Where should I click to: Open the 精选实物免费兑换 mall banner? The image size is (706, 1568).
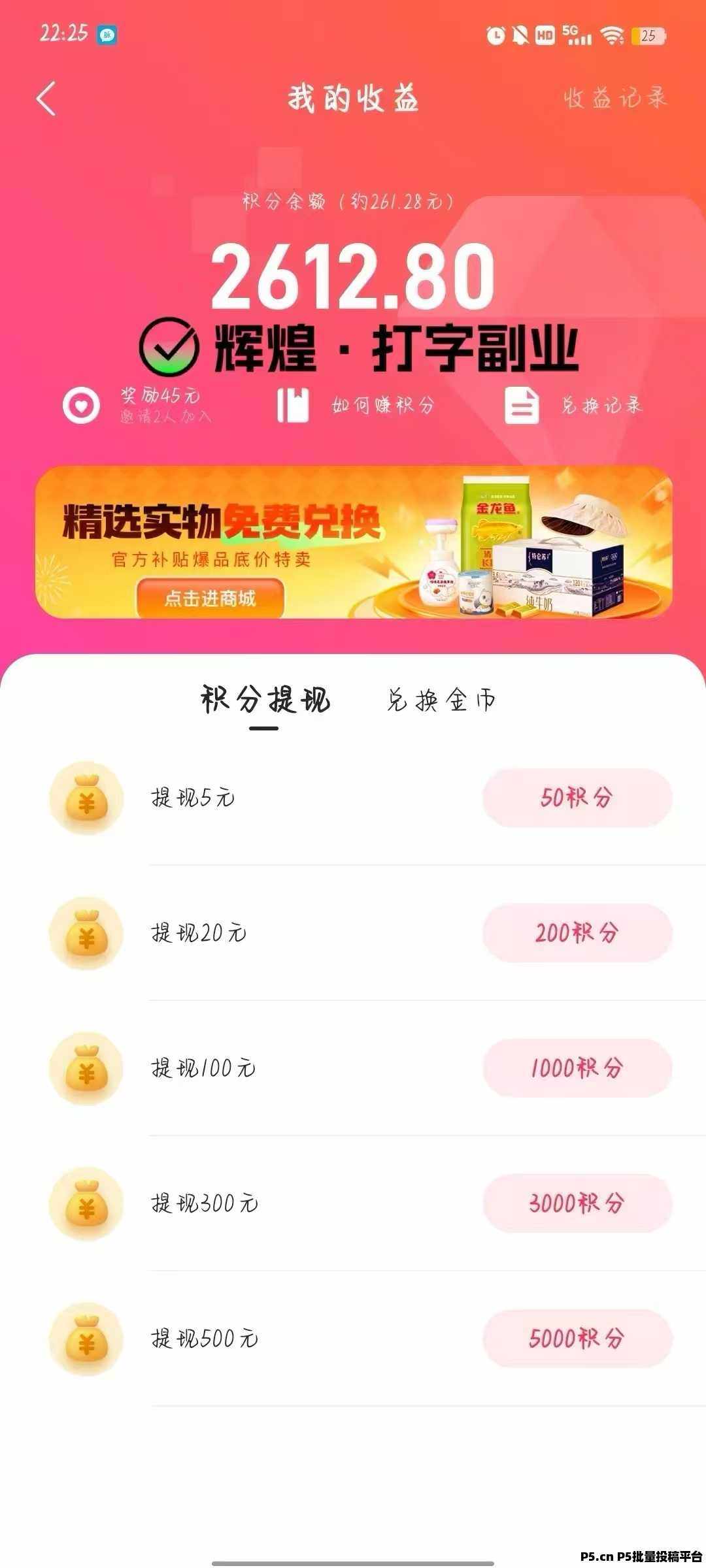pos(353,542)
